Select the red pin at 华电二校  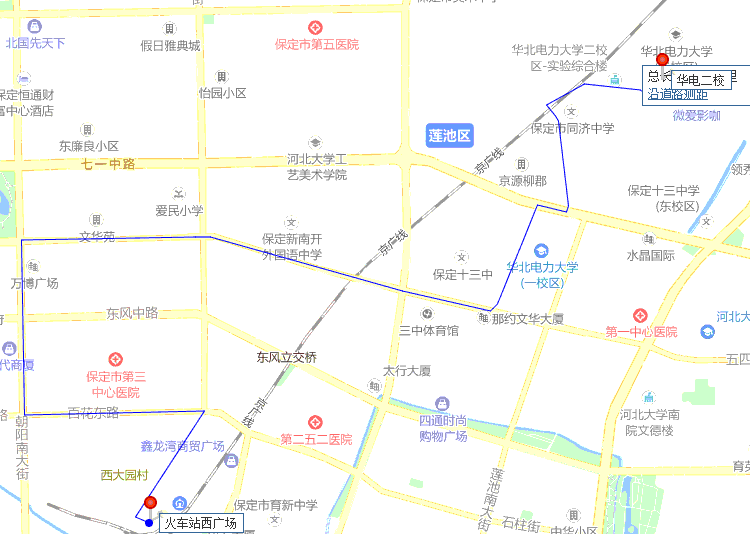pos(662,61)
